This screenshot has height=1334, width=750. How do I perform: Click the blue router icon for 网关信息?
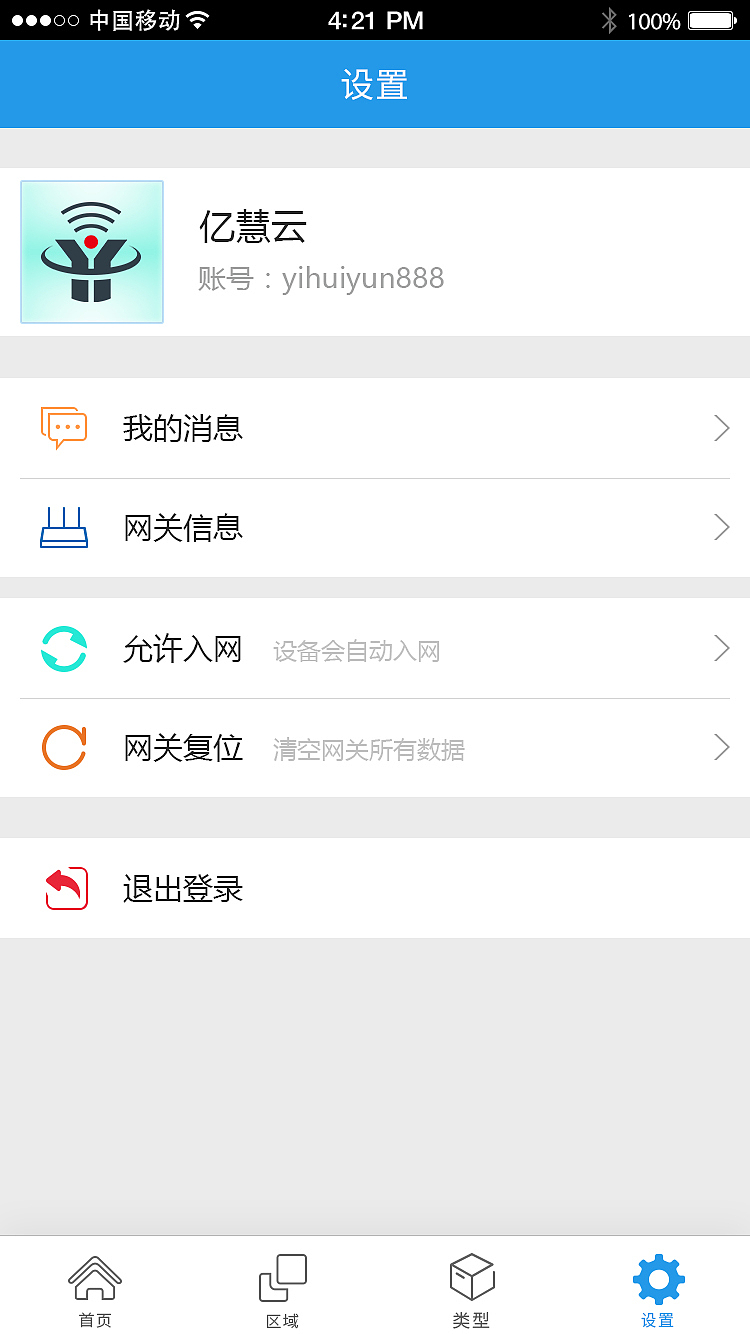point(63,527)
